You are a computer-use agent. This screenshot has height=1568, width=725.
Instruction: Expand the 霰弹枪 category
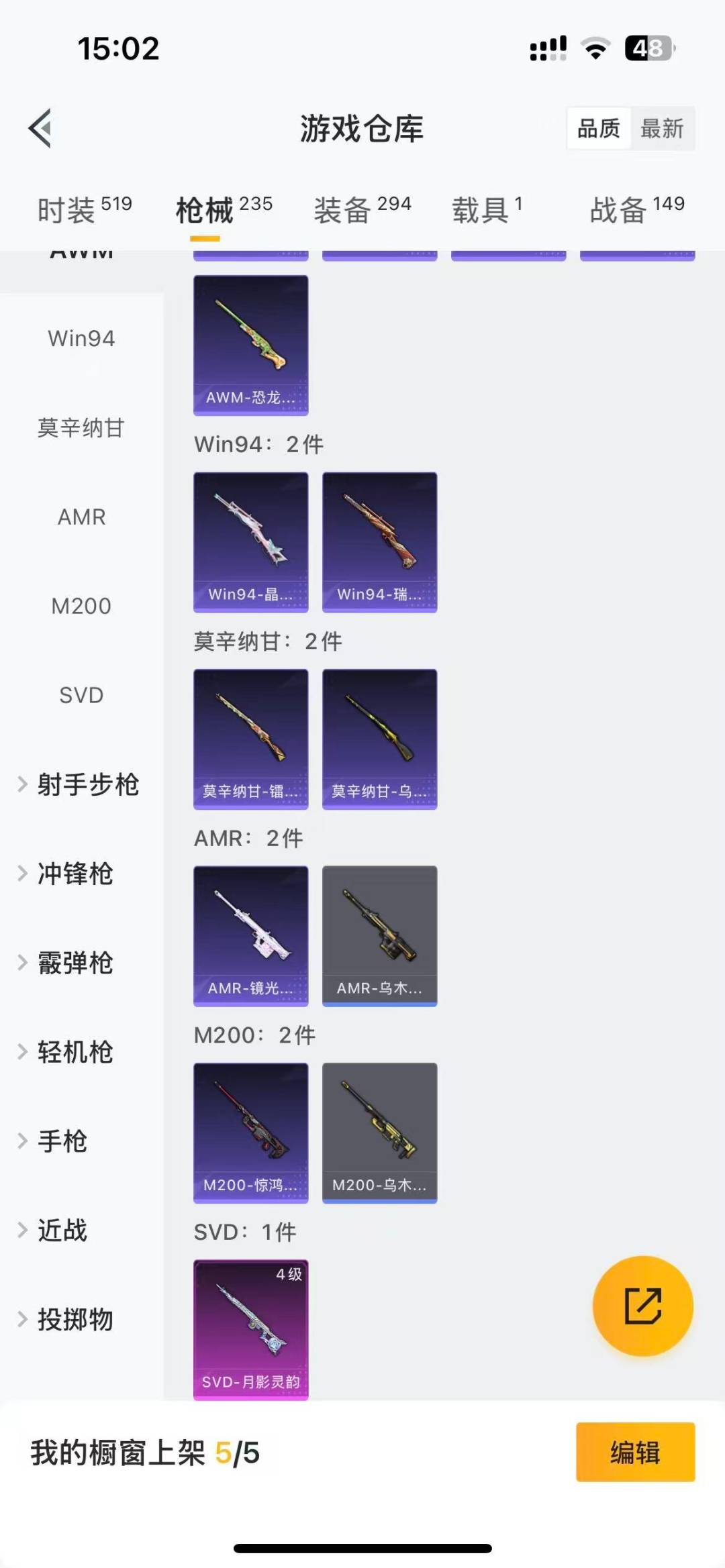(x=74, y=963)
